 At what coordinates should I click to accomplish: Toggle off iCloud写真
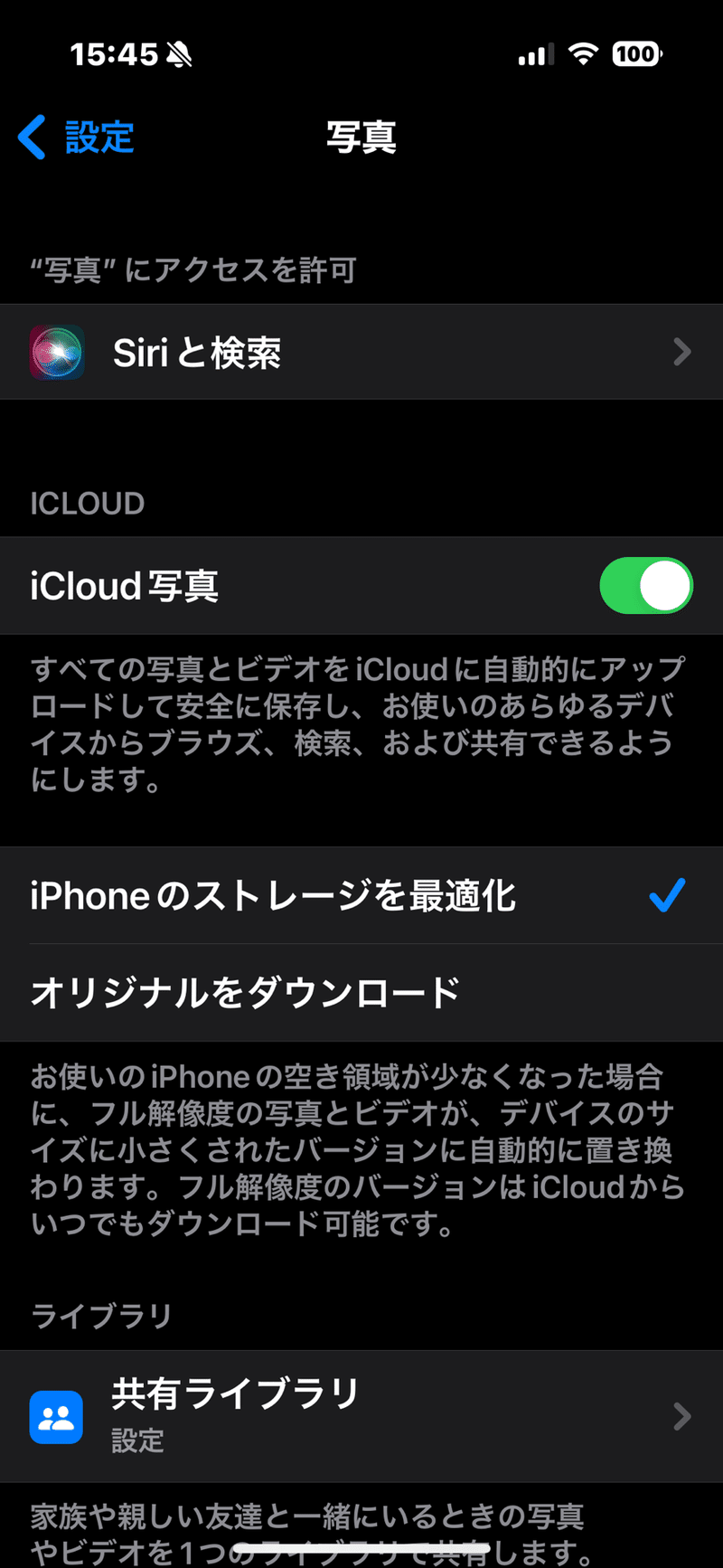(645, 586)
